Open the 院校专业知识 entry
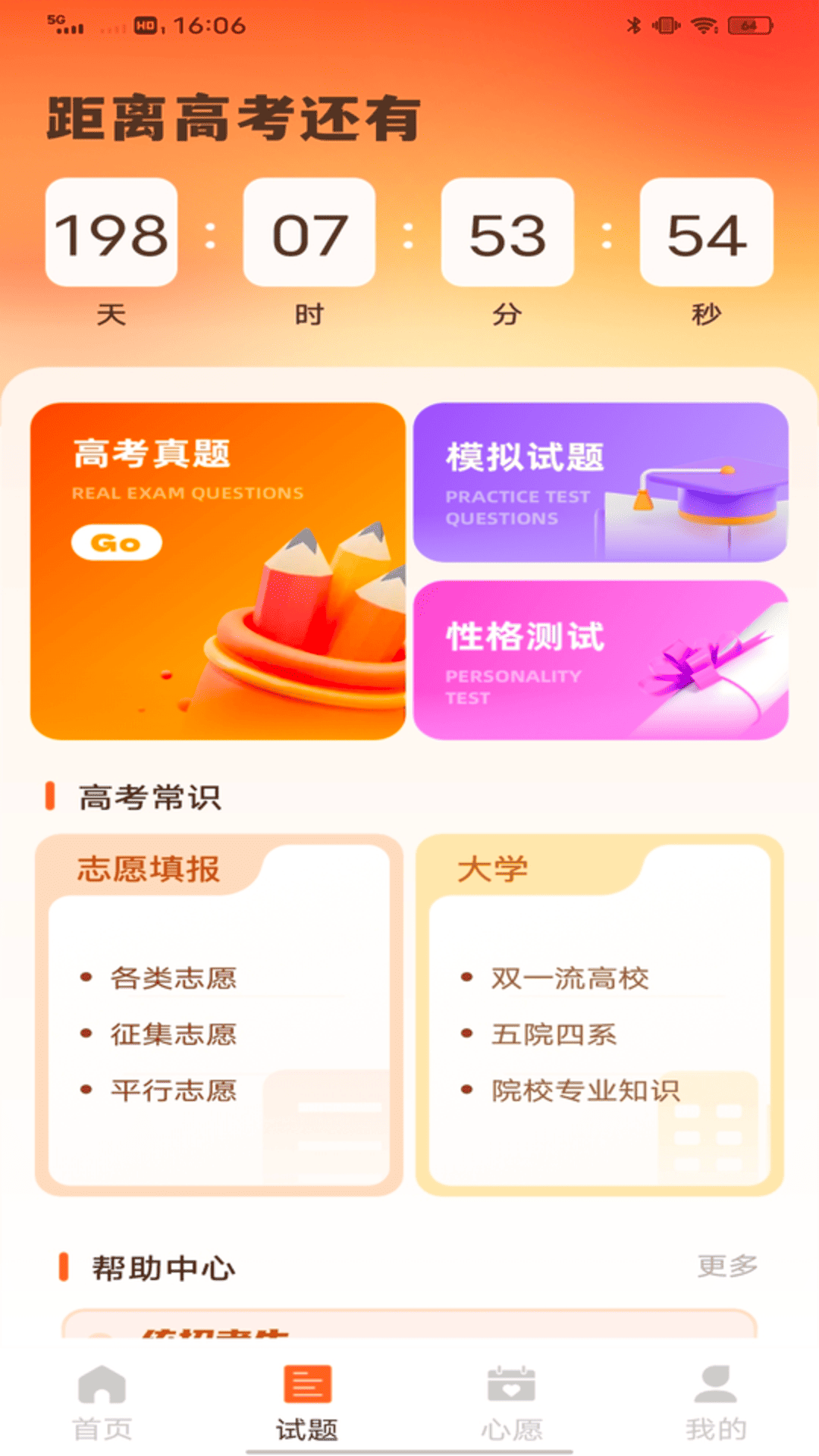 pos(584,1090)
